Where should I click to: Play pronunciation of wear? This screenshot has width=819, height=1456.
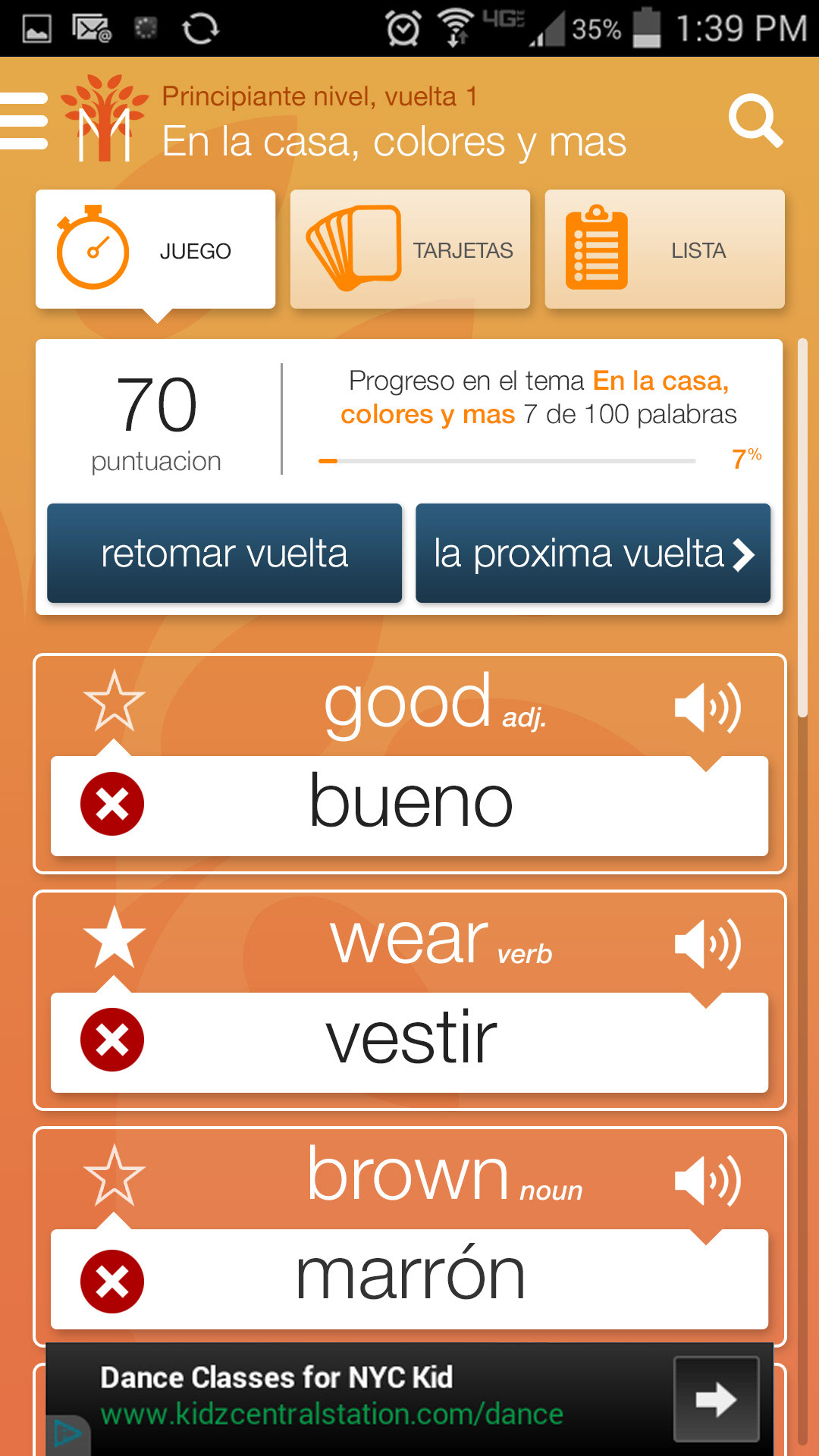707,944
